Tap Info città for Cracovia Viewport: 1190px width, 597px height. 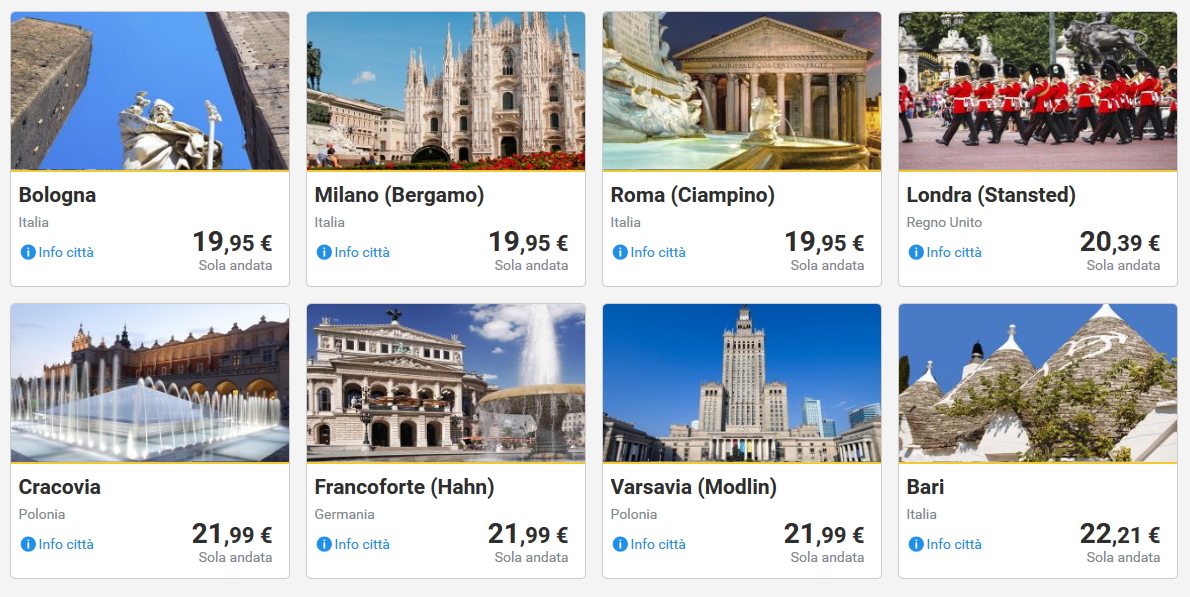click(58, 544)
